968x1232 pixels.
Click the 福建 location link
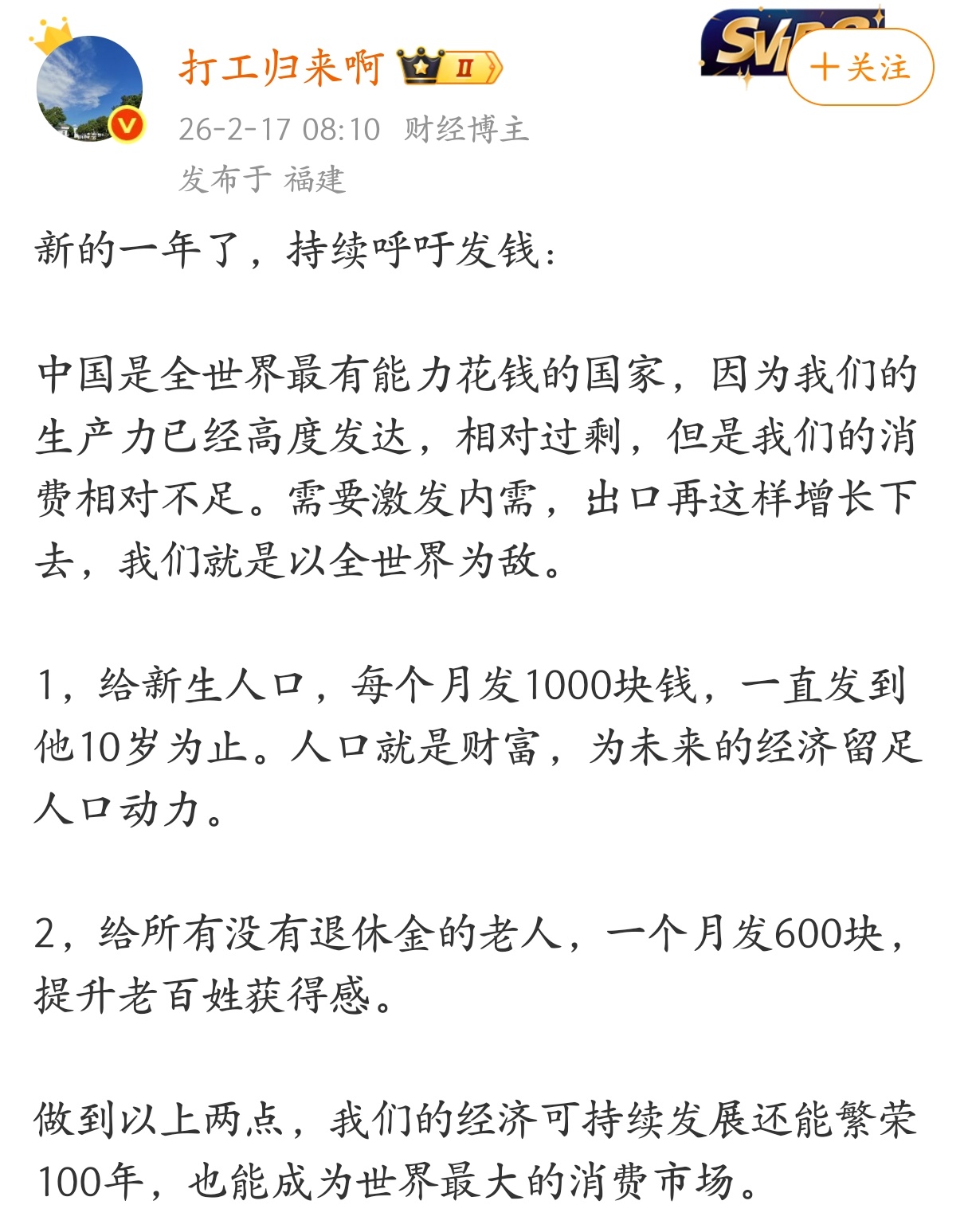[318, 180]
